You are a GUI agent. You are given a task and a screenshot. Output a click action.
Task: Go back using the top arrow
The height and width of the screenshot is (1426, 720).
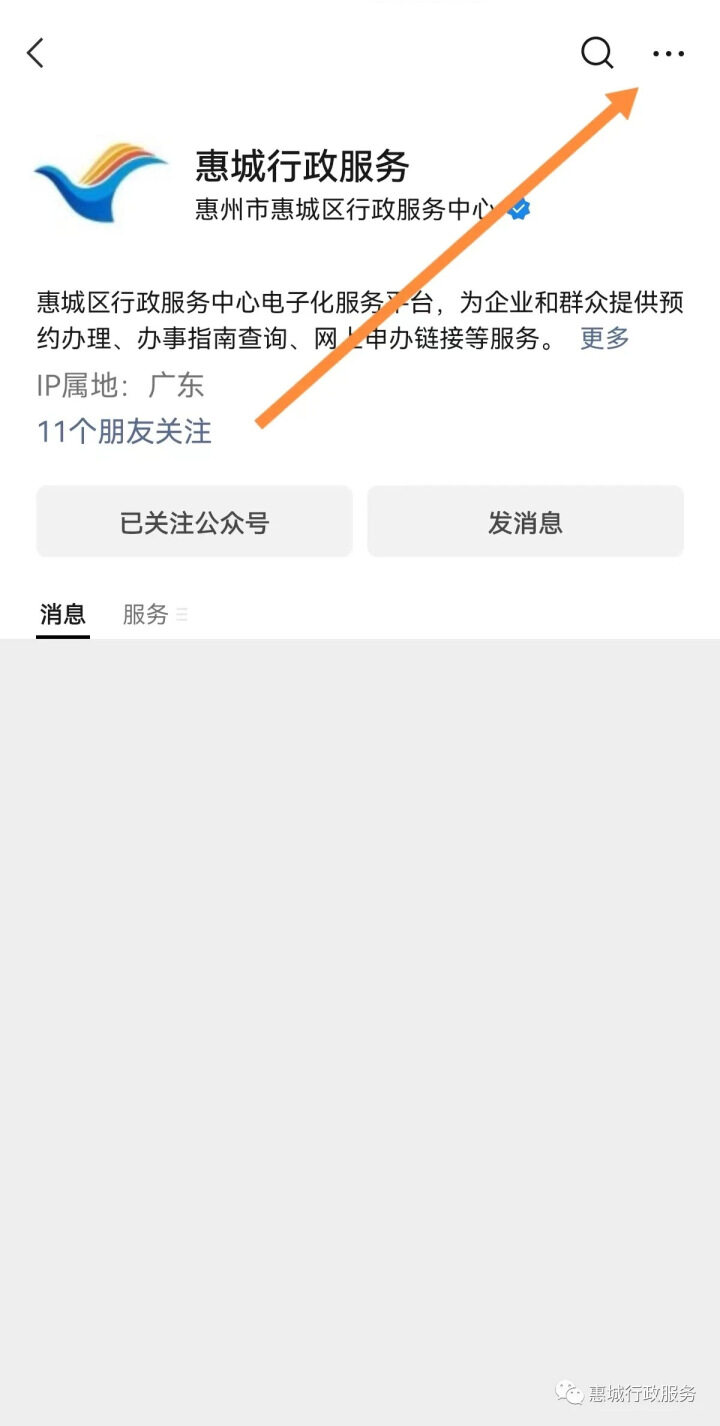[36, 53]
